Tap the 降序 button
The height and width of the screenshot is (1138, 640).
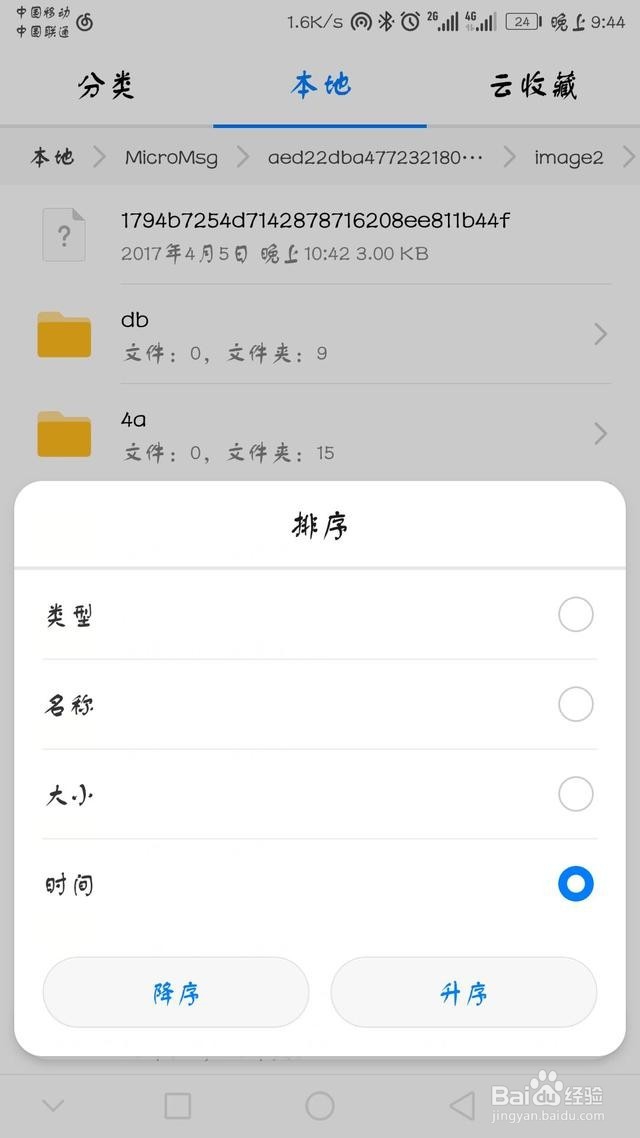tap(176, 992)
